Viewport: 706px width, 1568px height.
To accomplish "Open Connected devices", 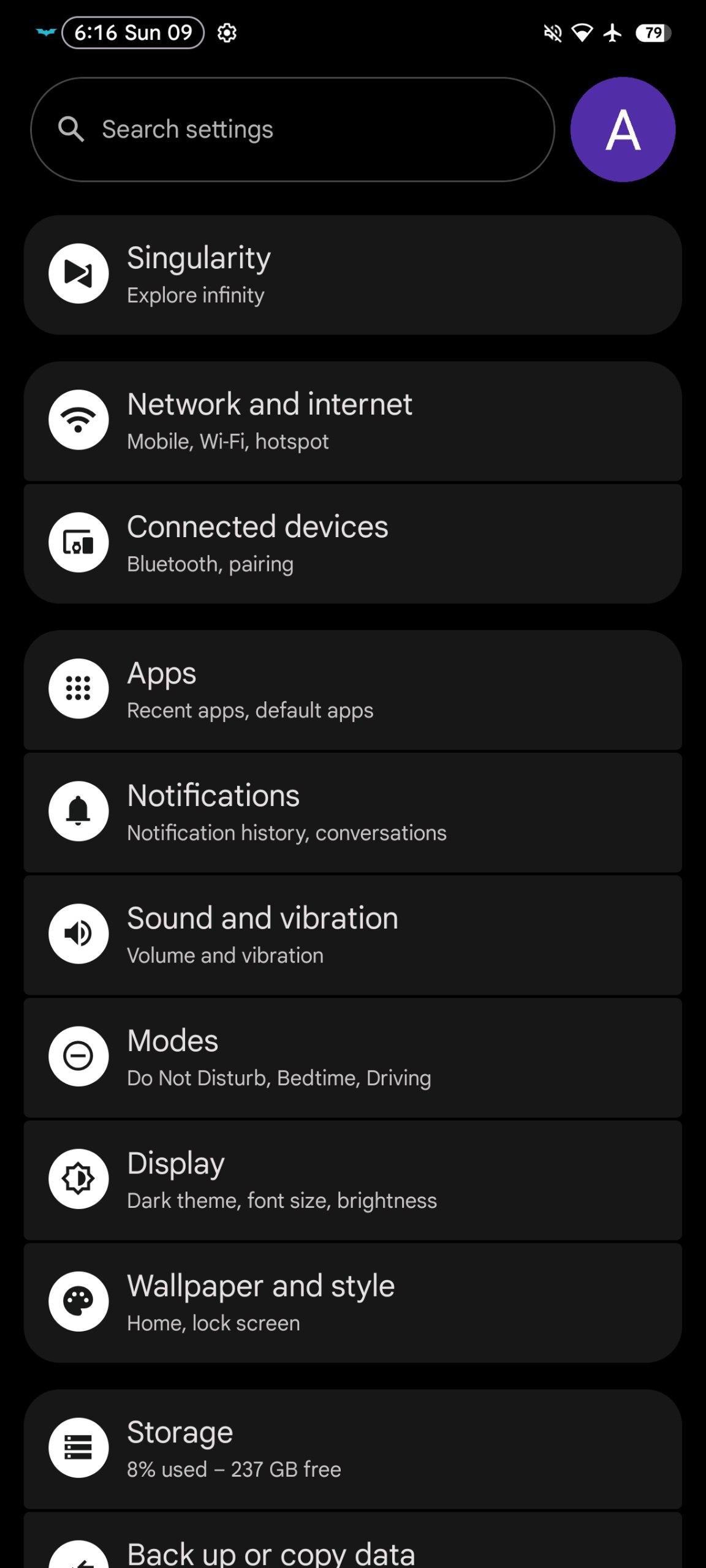I will click(352, 543).
